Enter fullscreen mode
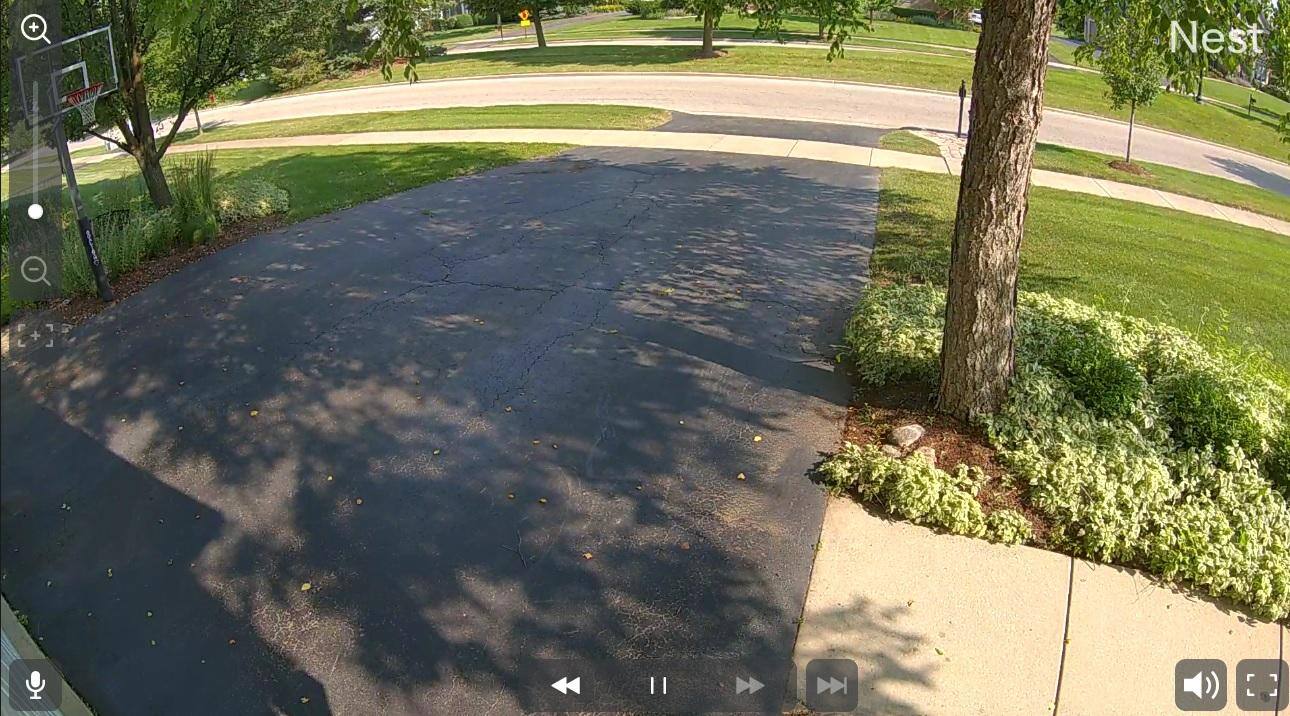The width and height of the screenshot is (1290, 716). click(1262, 685)
